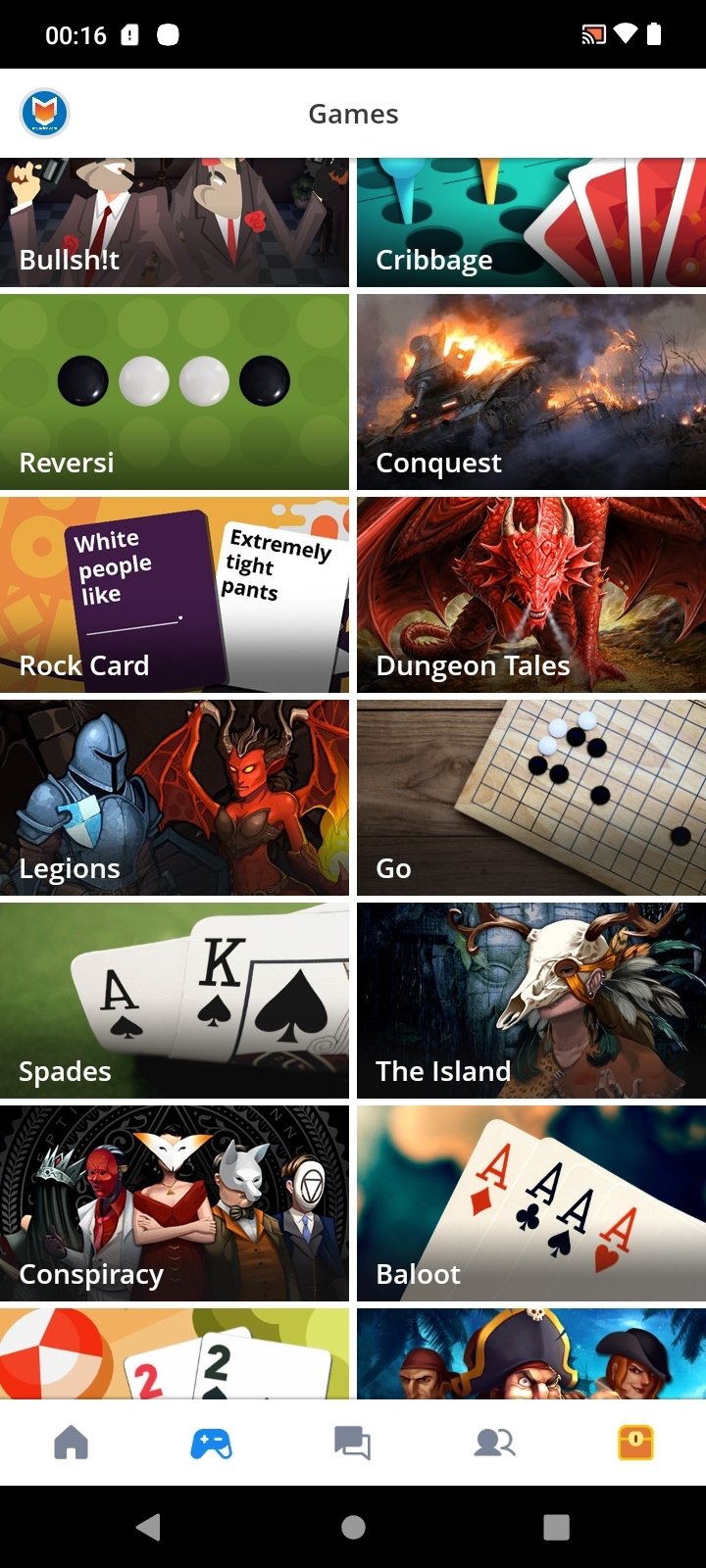Open Dungeon Tales

(530, 595)
